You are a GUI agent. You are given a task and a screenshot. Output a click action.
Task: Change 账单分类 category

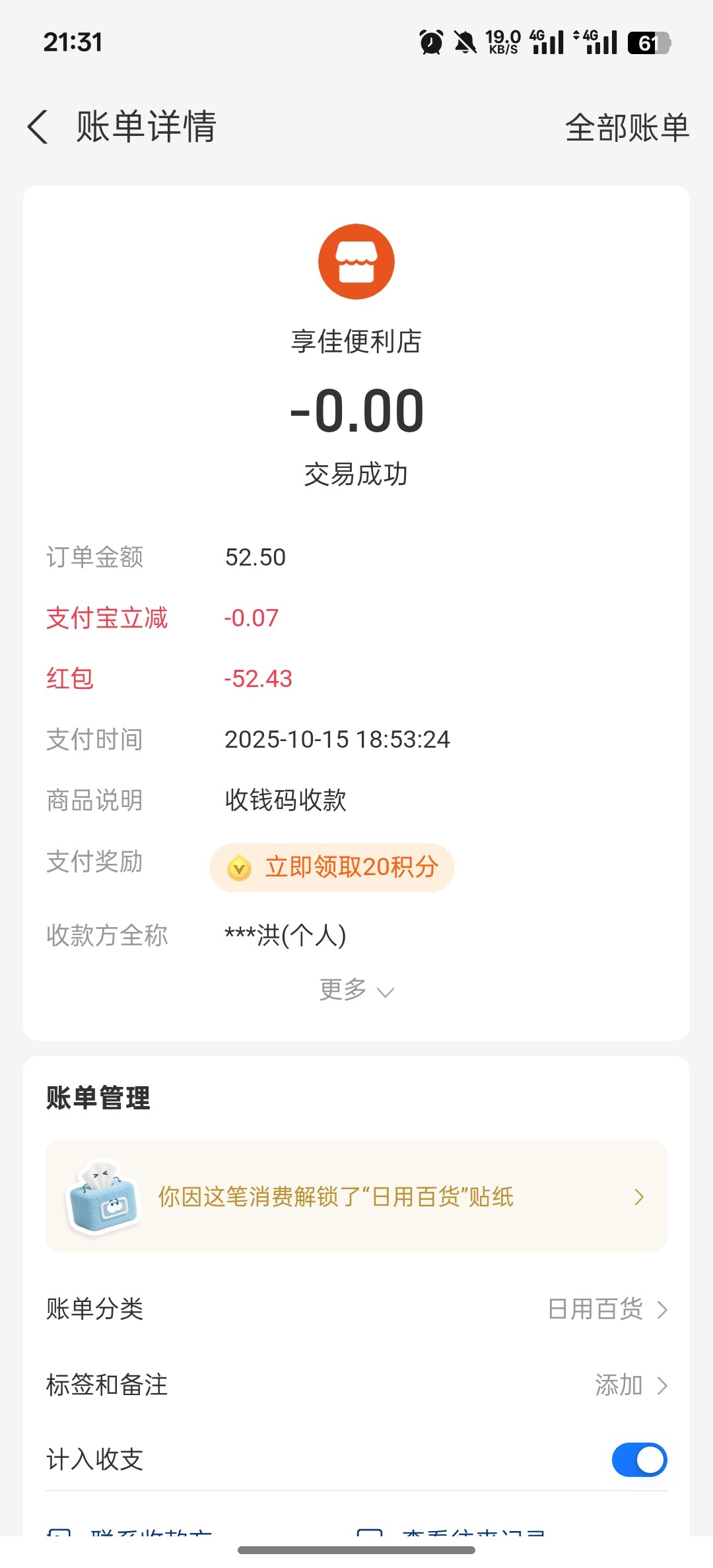tap(607, 1309)
